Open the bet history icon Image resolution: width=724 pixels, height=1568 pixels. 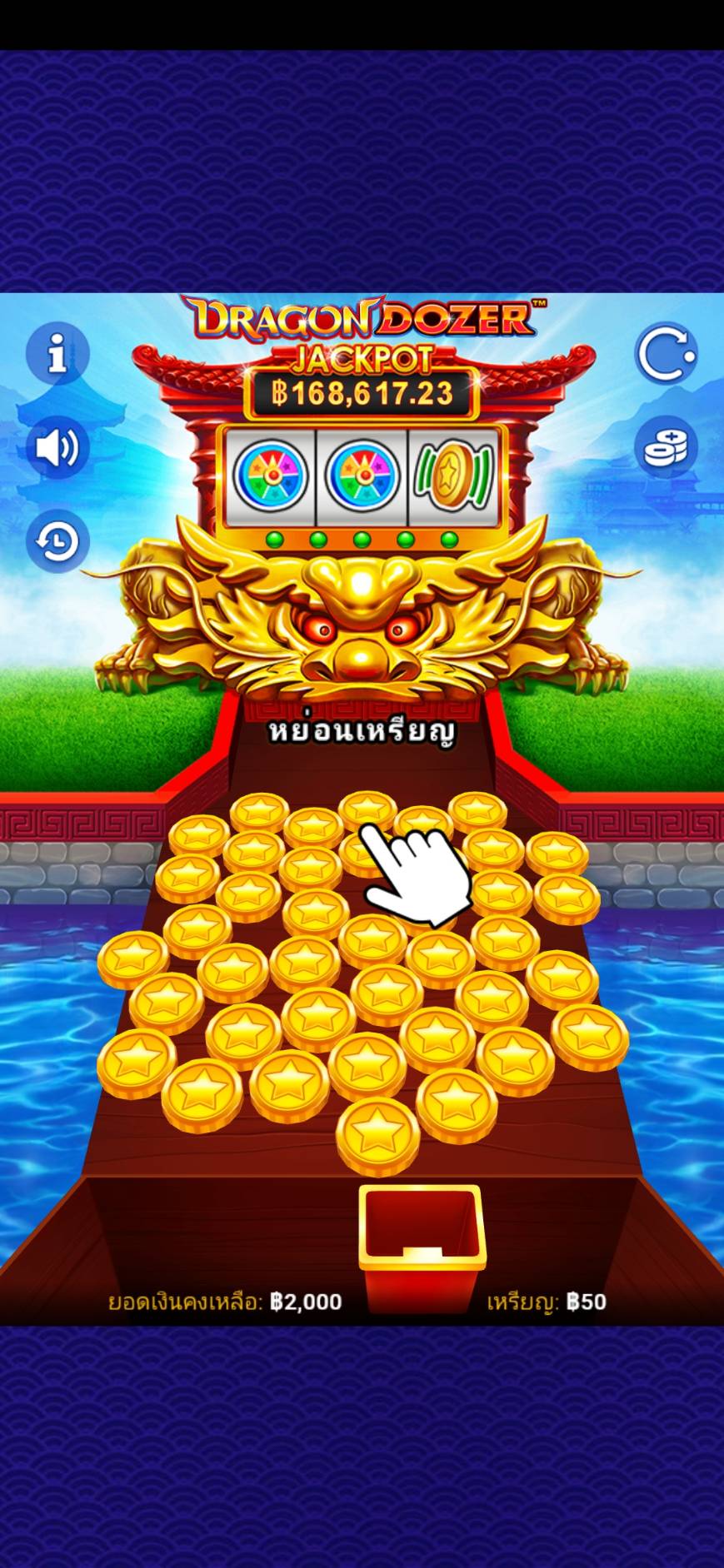click(x=57, y=541)
